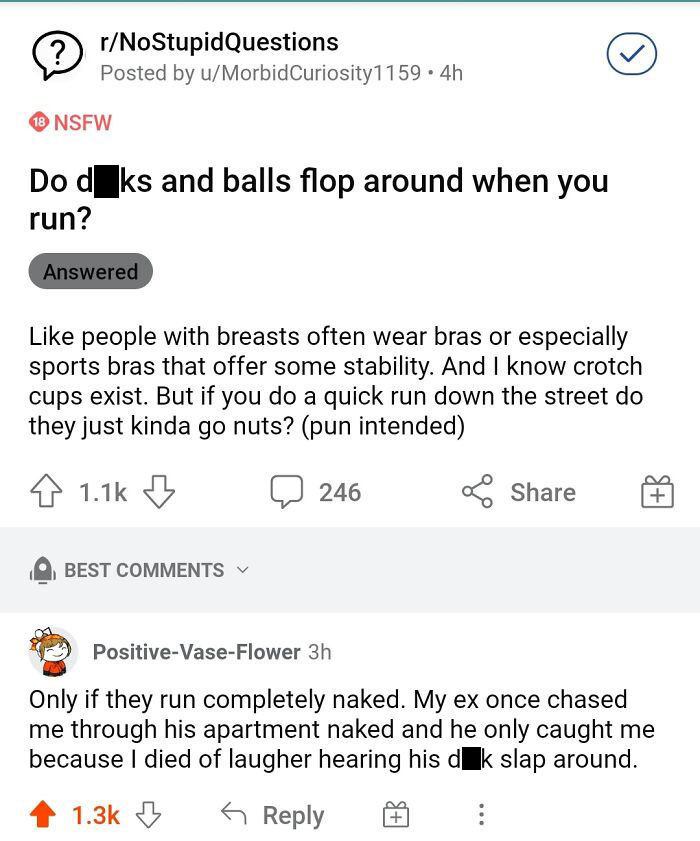The height and width of the screenshot is (841, 700).
Task: Downvote the post
Action: (160, 492)
